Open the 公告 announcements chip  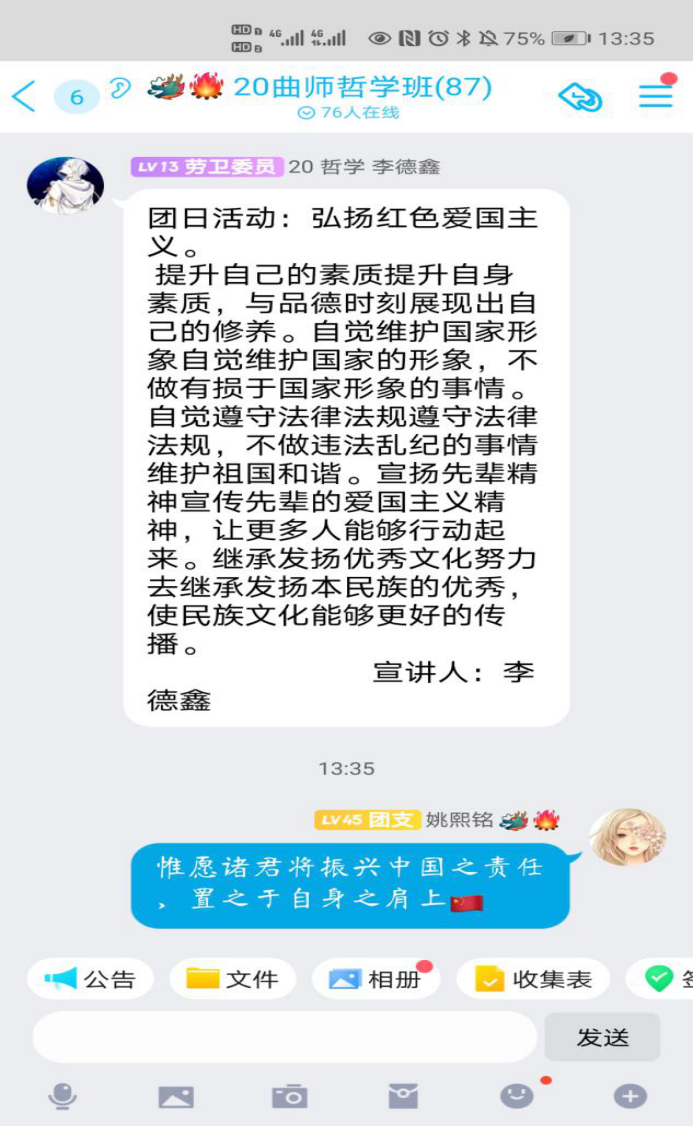click(90, 979)
